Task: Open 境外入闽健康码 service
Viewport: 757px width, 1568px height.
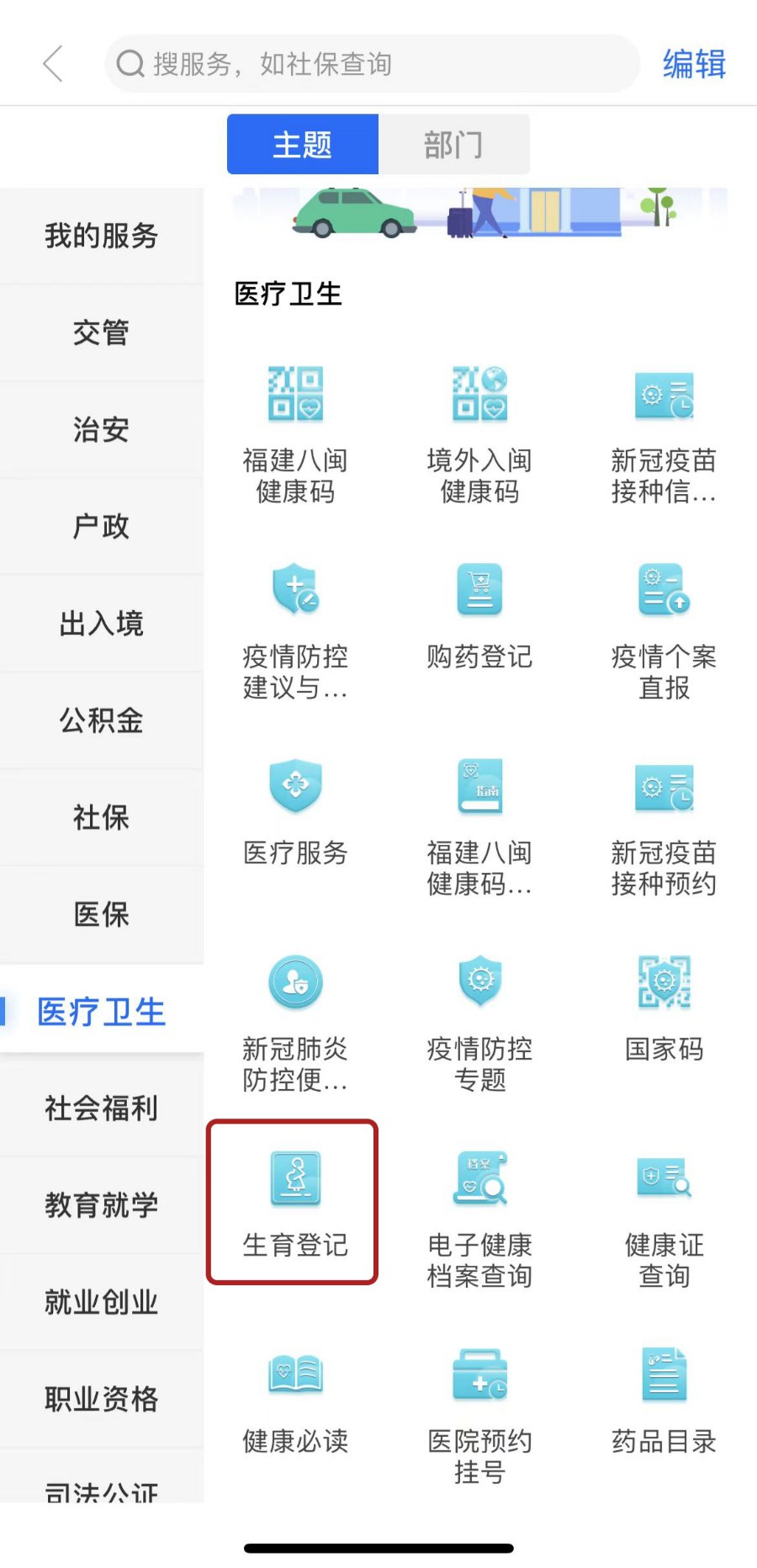Action: (479, 434)
